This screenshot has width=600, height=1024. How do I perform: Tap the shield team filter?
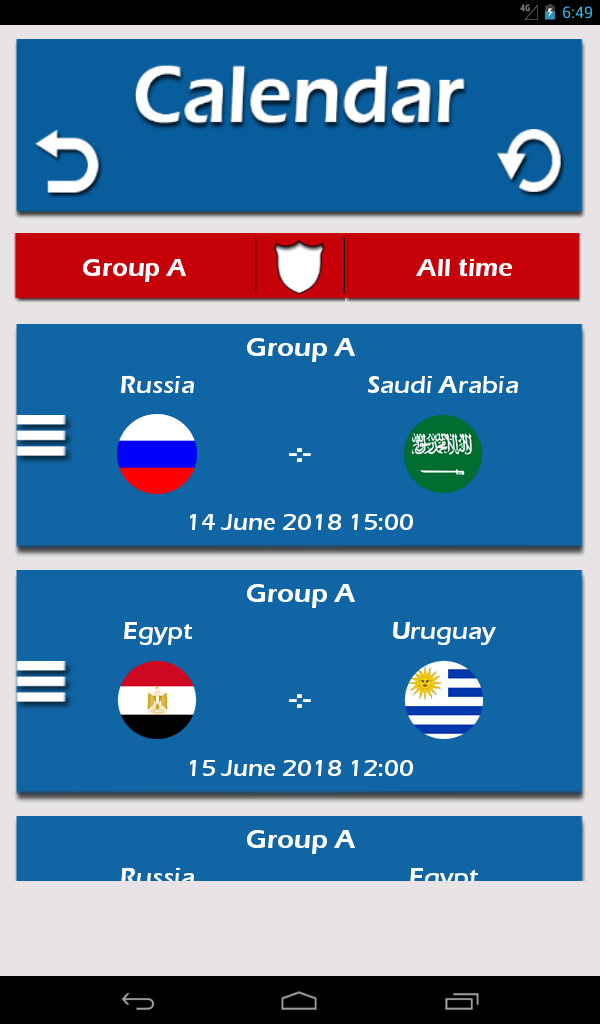tap(300, 267)
